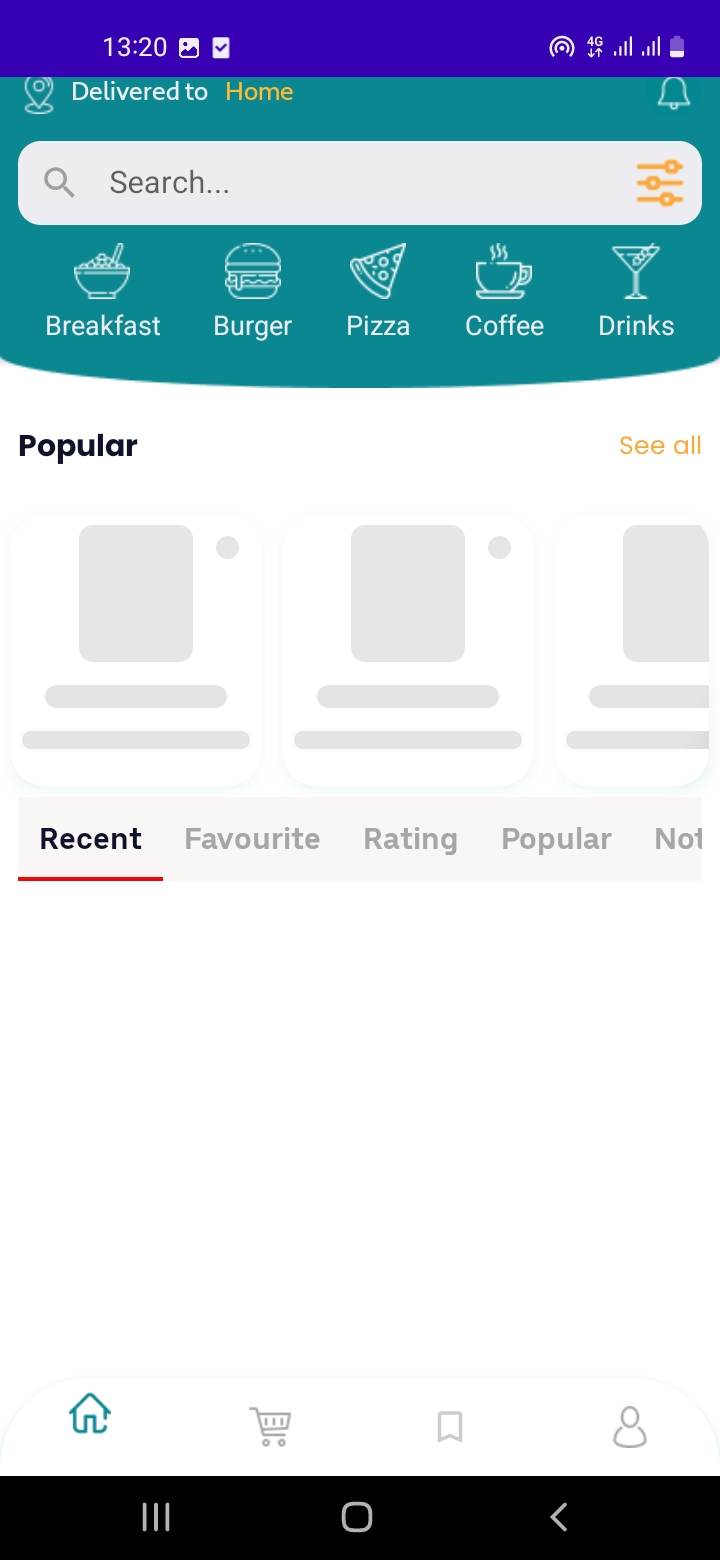
Task: Select the Breakfast category
Action: (103, 292)
